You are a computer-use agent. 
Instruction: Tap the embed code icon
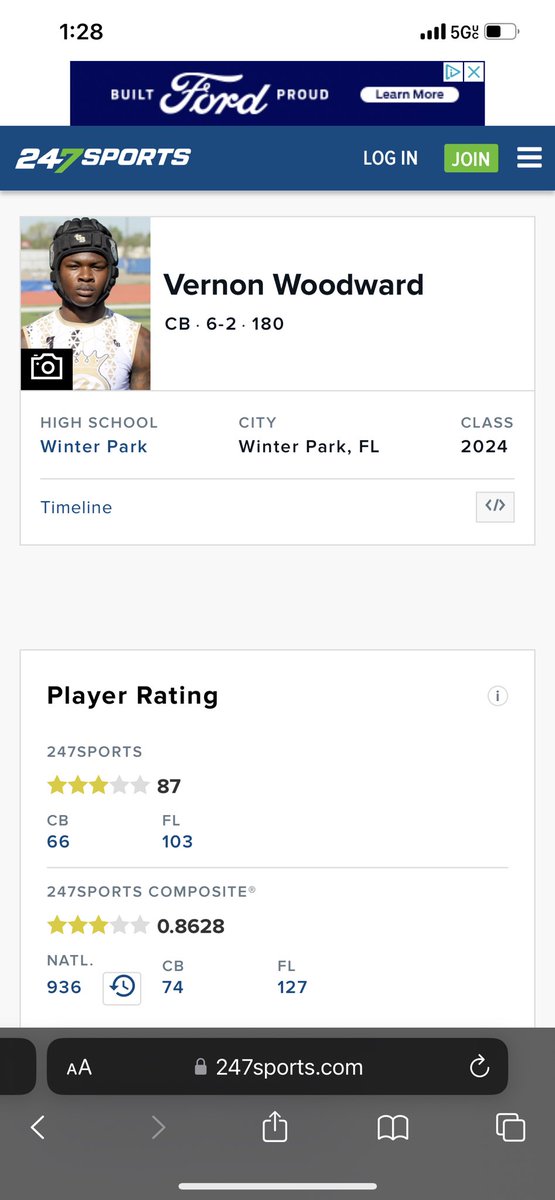point(495,506)
